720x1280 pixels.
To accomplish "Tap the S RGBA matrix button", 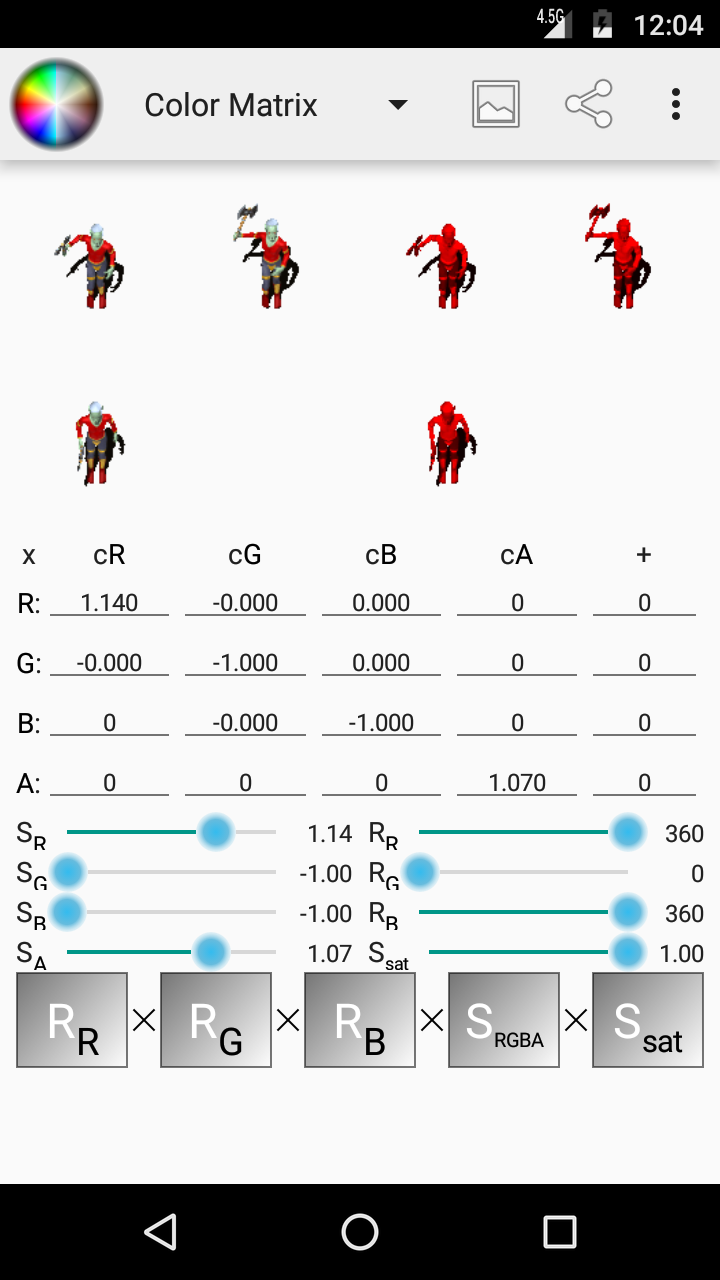I will pos(504,1020).
